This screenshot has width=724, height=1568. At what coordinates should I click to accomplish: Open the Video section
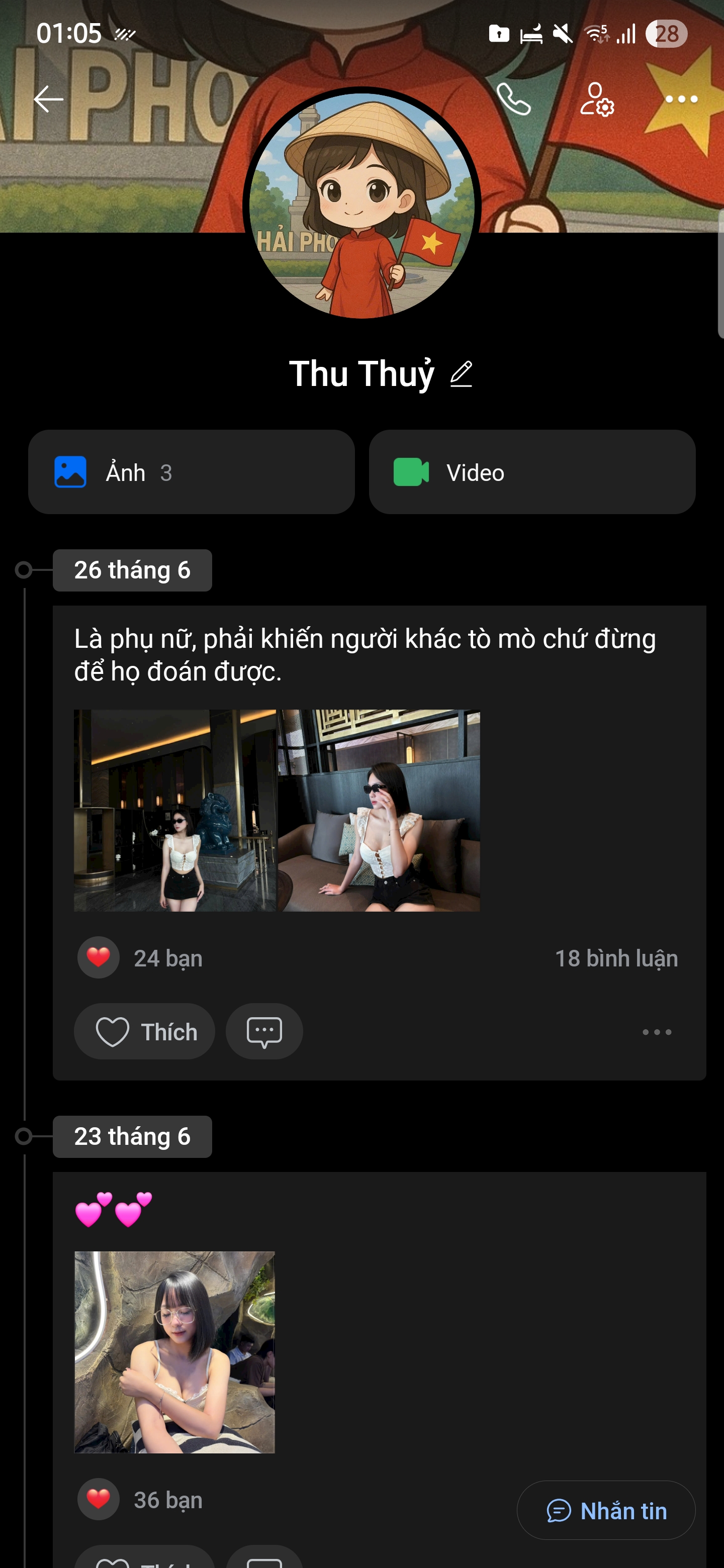[531, 472]
